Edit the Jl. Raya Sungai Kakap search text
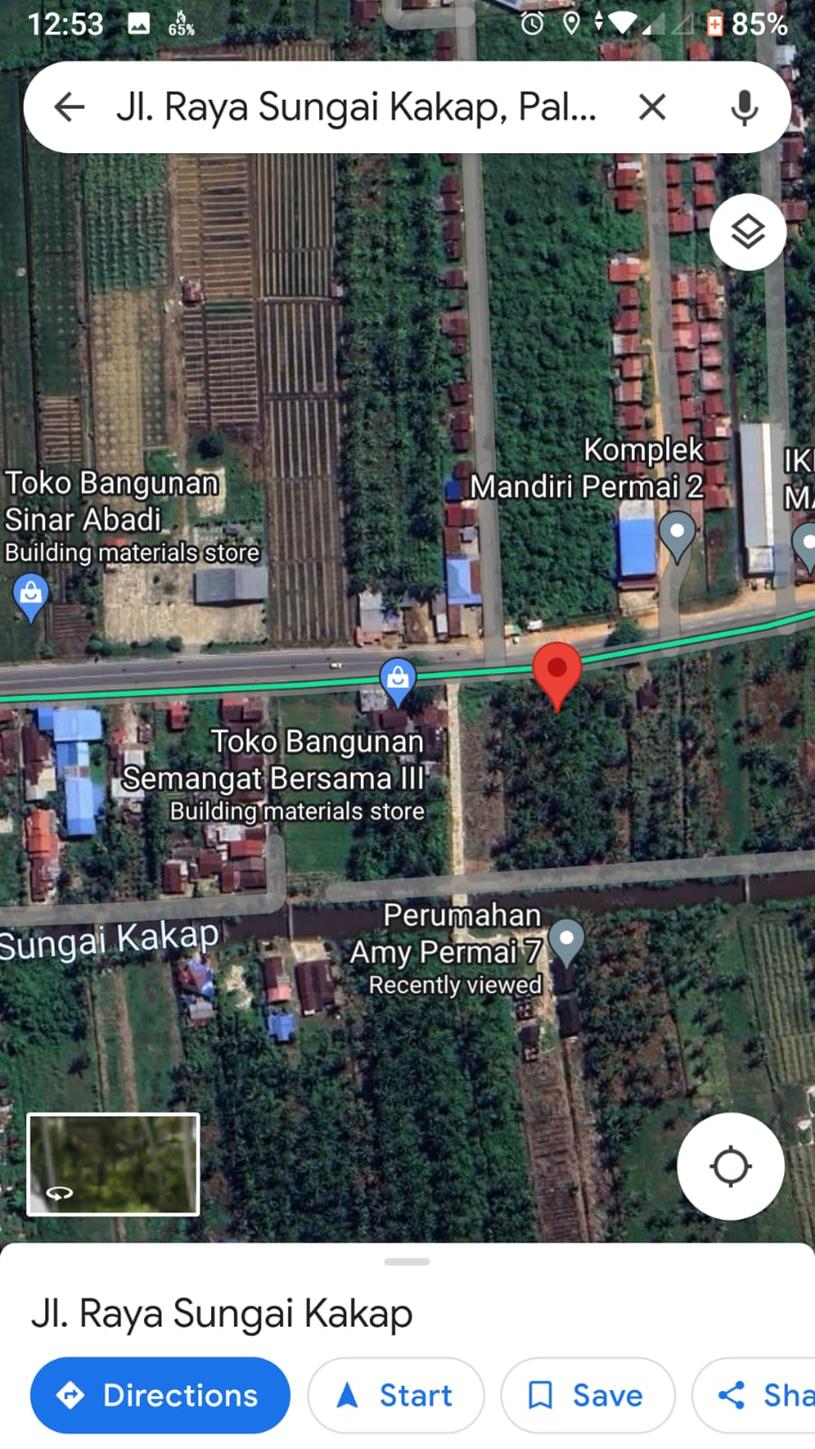Screen dimensions: 815x1449 coord(357,107)
